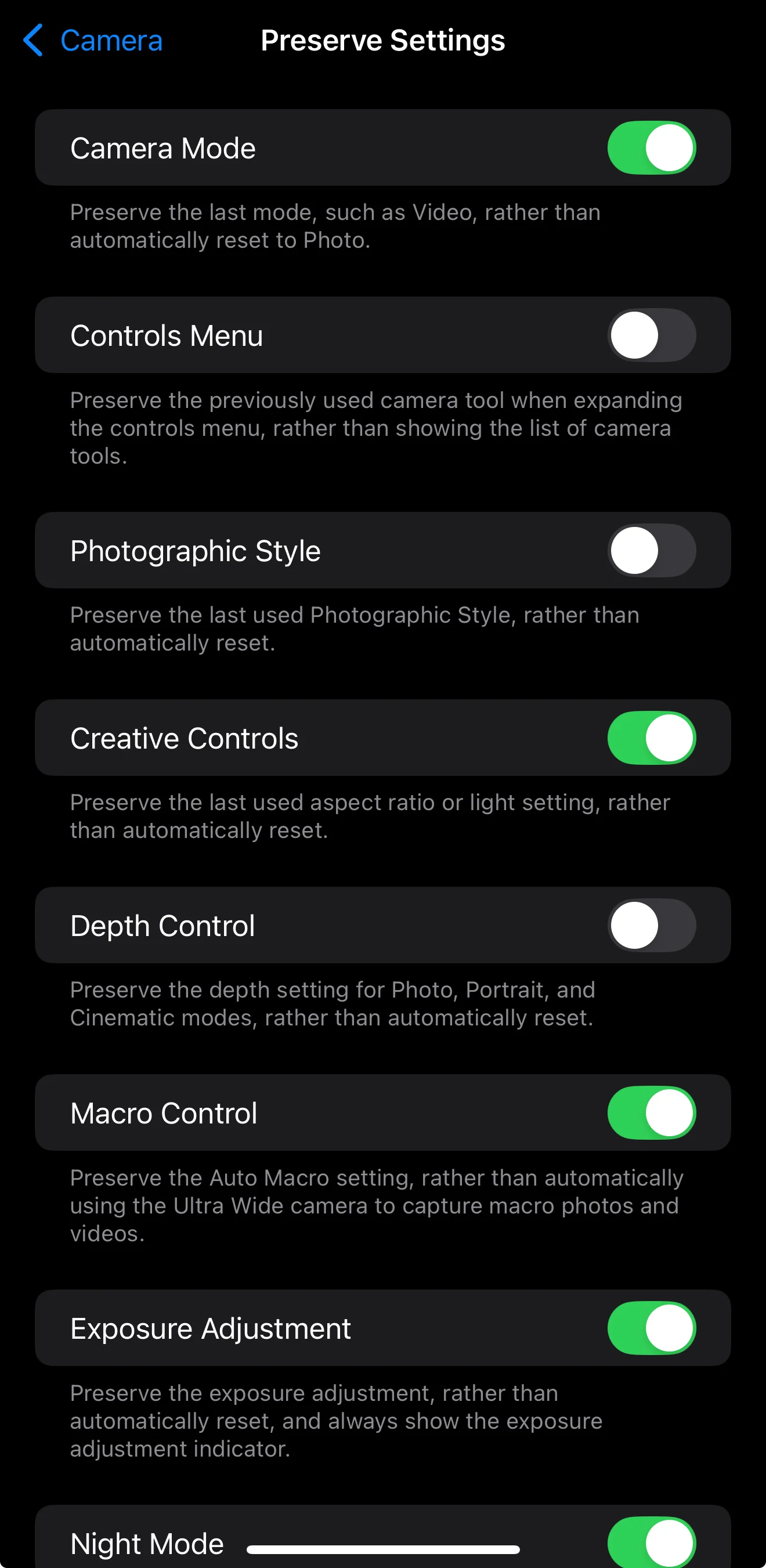This screenshot has width=766, height=1568.
Task: Turn off Exposure Adjustment toggle
Action: [x=651, y=1328]
